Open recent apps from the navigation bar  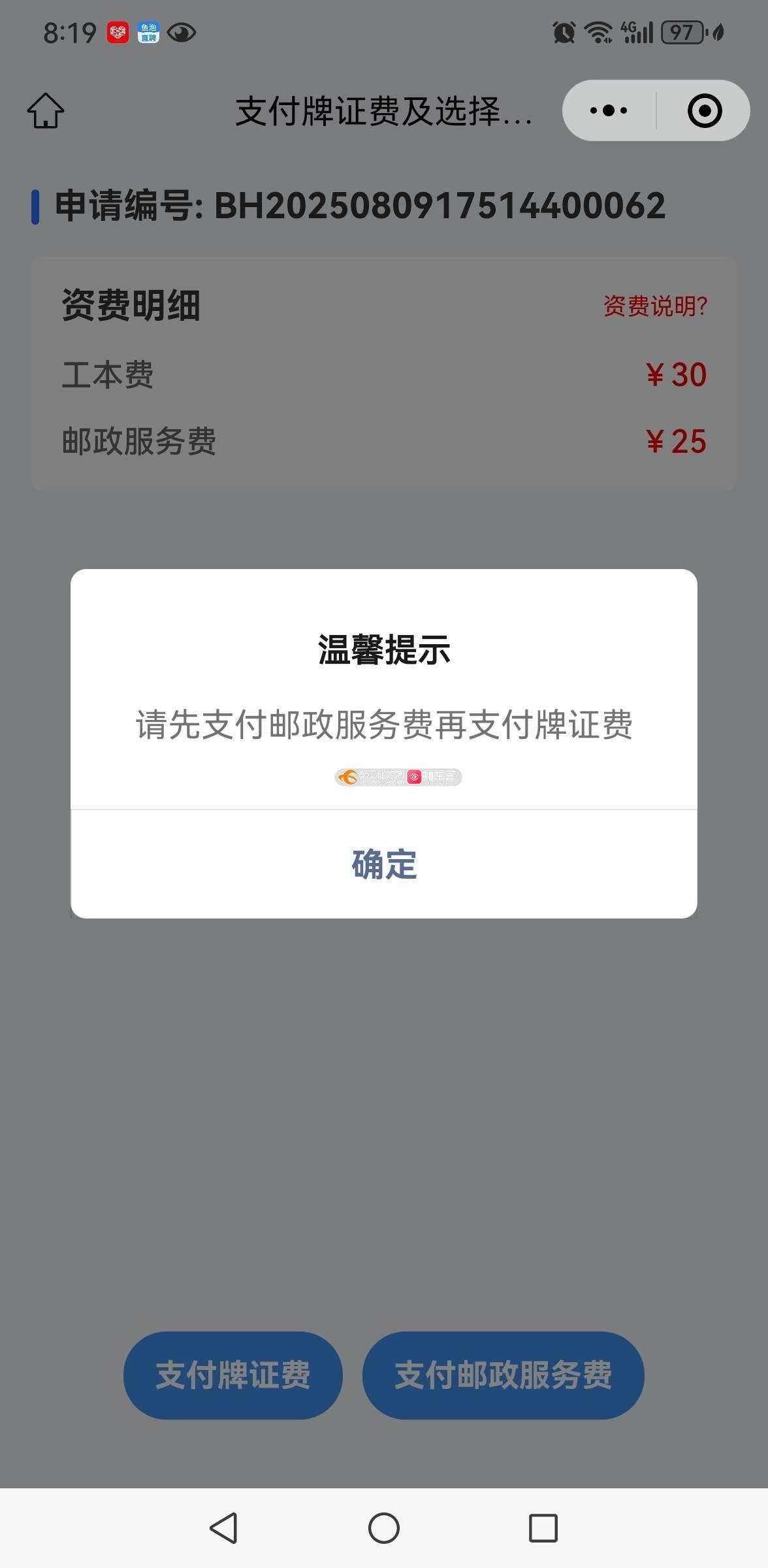543,1528
